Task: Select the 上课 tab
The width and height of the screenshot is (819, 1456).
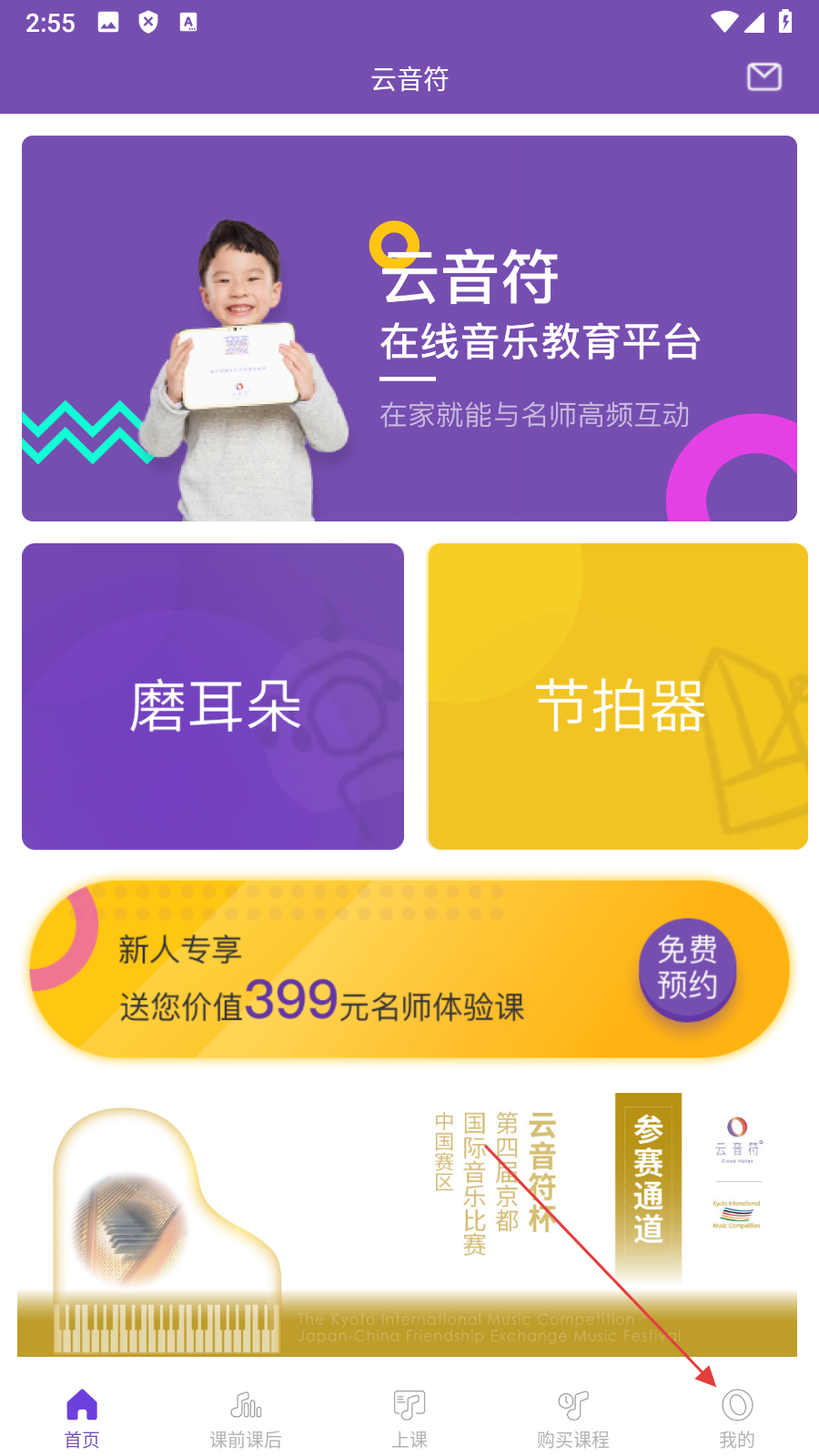Action: (409, 1416)
